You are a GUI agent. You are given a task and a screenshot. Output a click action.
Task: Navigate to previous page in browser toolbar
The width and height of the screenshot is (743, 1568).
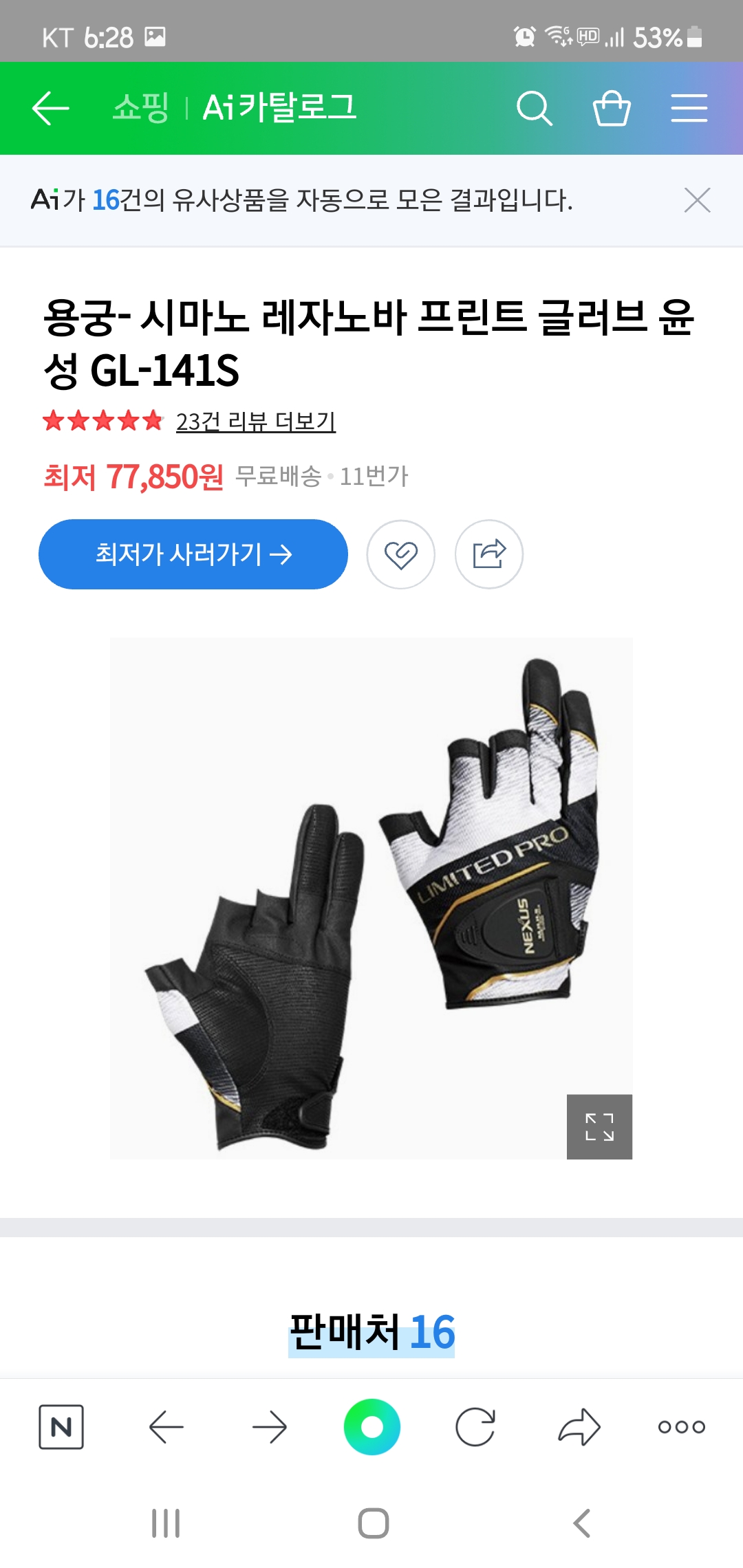click(x=166, y=1427)
